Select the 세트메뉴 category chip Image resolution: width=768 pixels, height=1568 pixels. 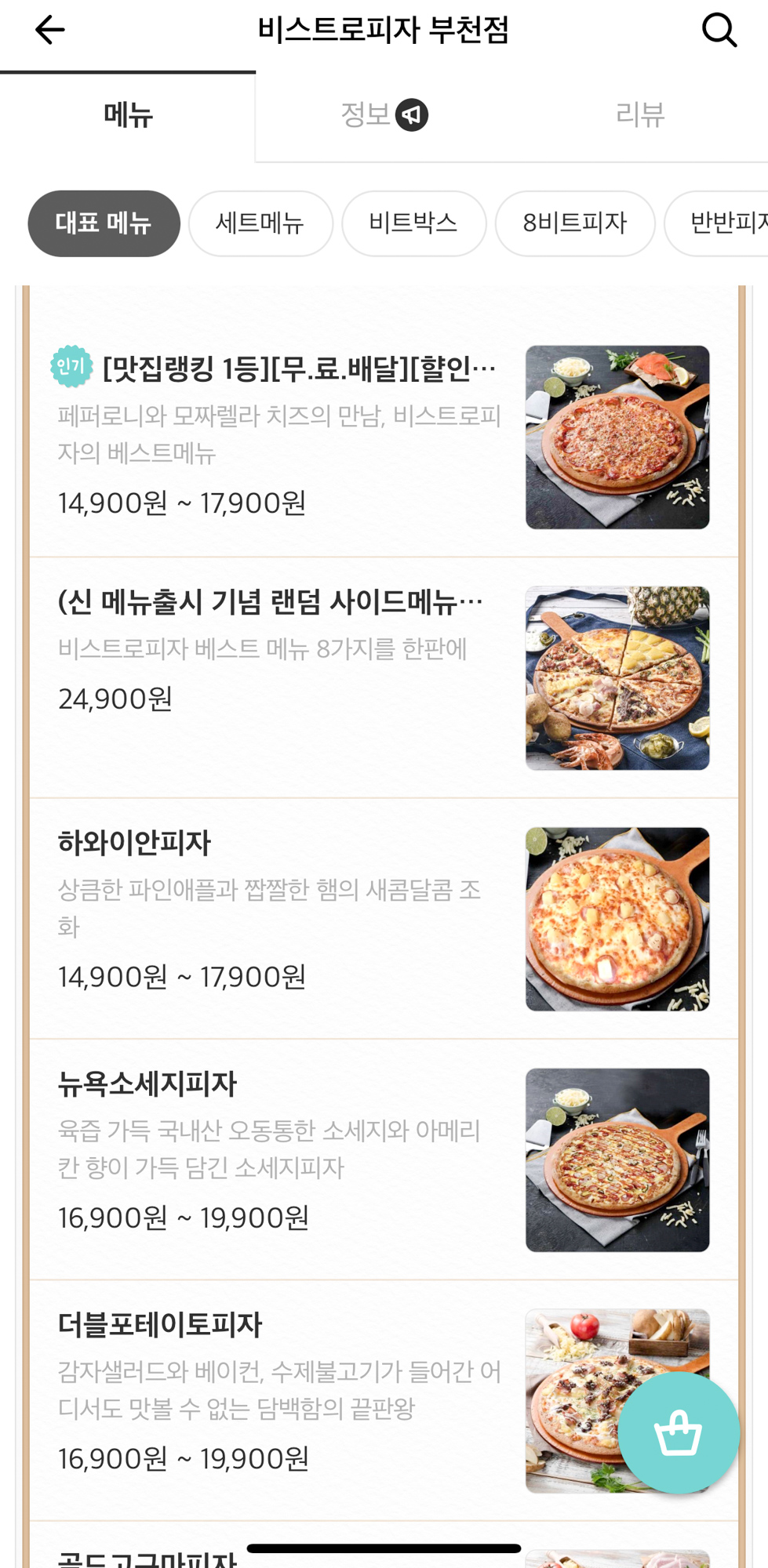click(x=260, y=223)
